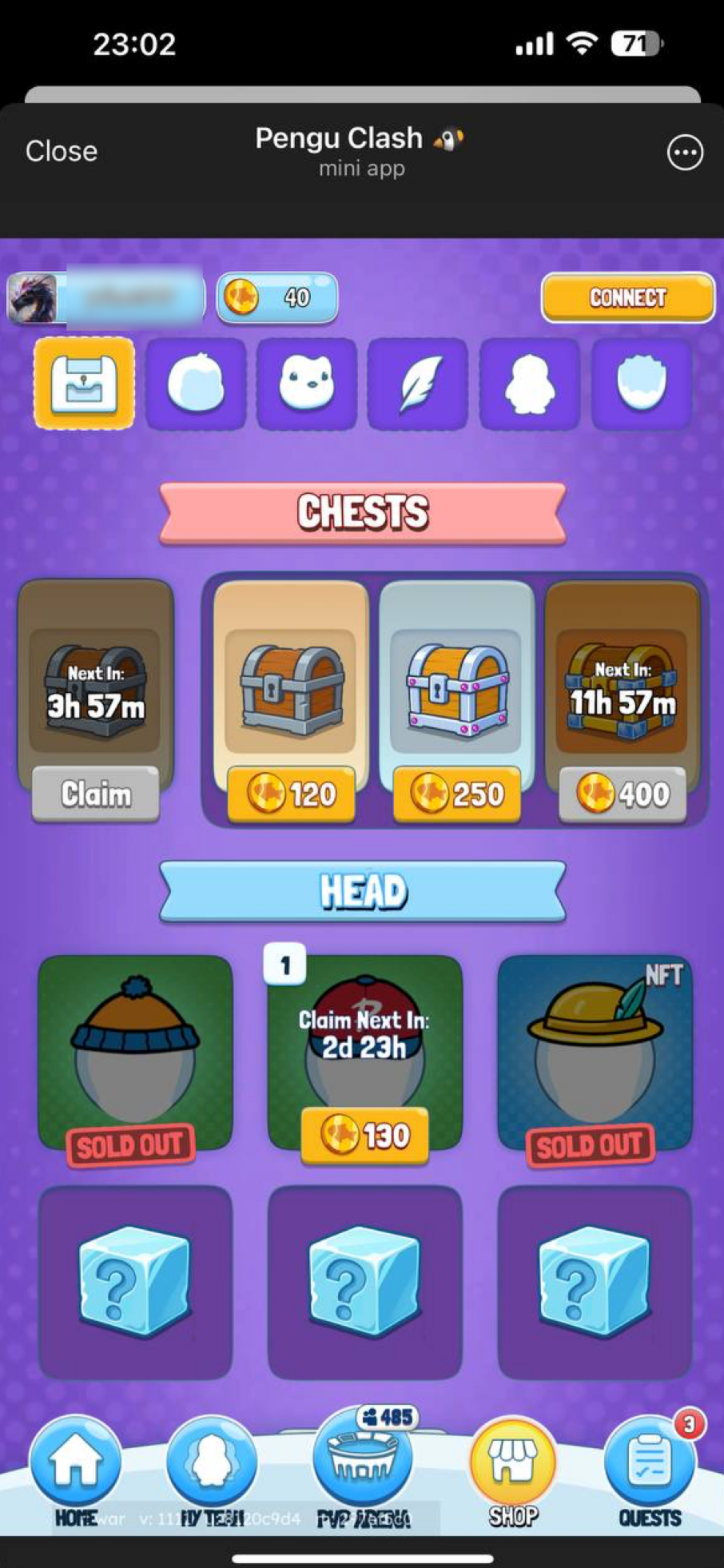Image resolution: width=724 pixels, height=1568 pixels.
Task: Switch to the penguin body silhouette tab
Action: point(529,384)
